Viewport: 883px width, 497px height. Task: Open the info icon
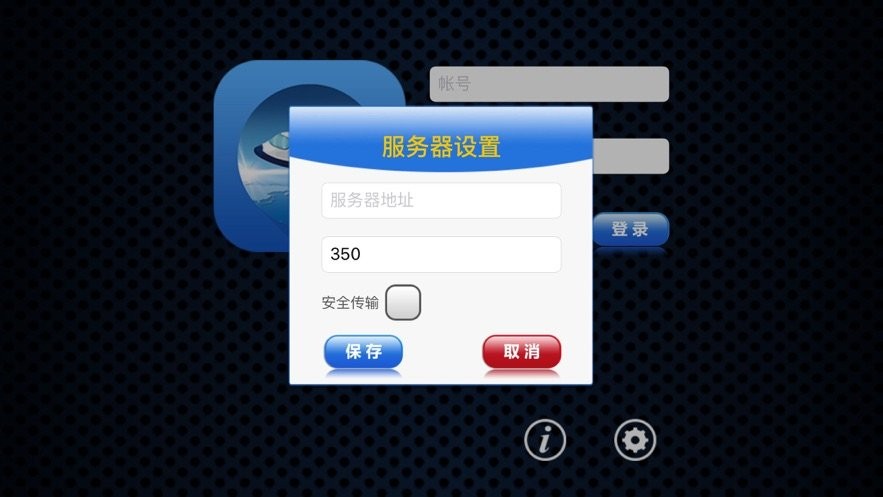545,439
